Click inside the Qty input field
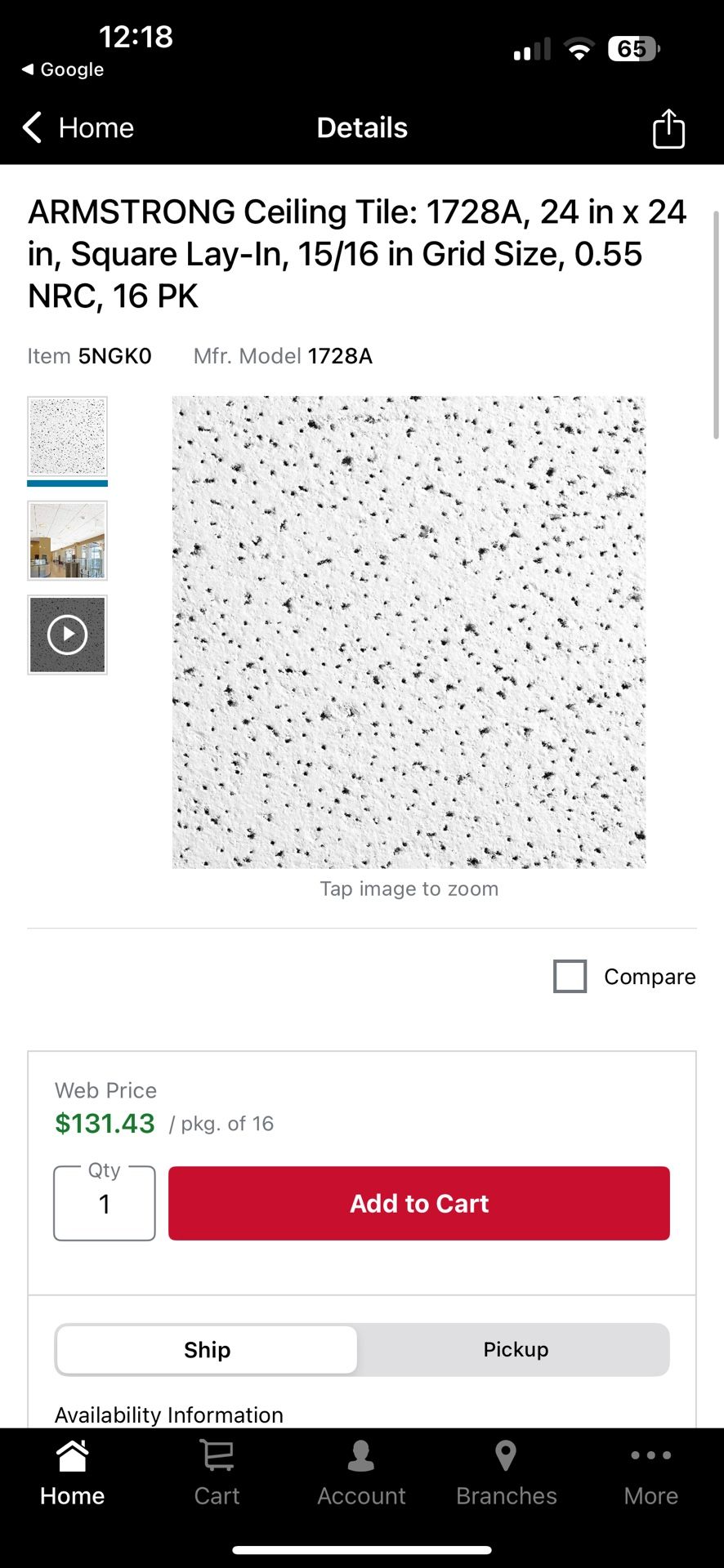Screen dimensions: 724x1568 (x=104, y=1205)
